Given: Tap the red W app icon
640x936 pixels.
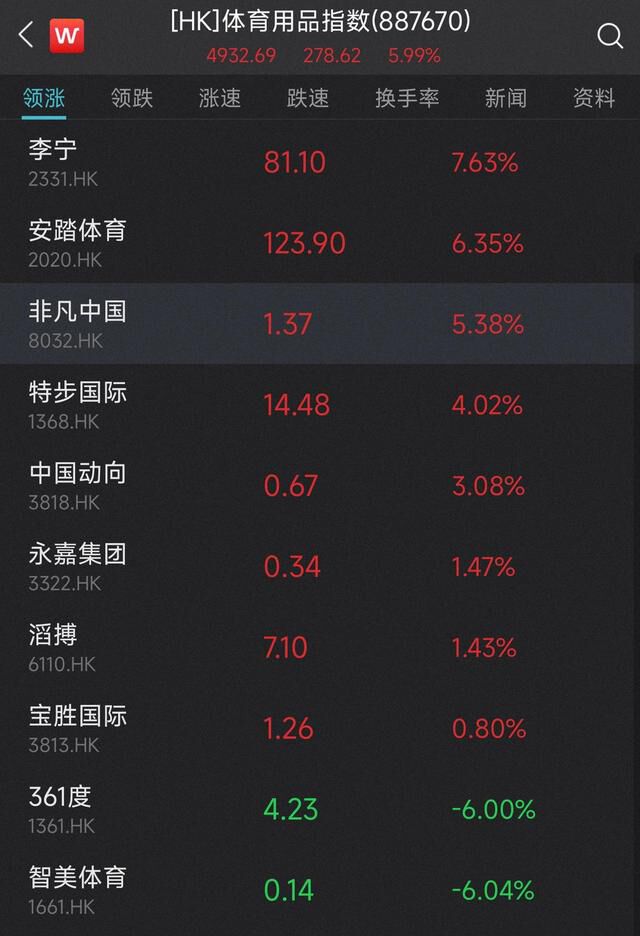Looking at the screenshot, I should pyautogui.click(x=67, y=37).
